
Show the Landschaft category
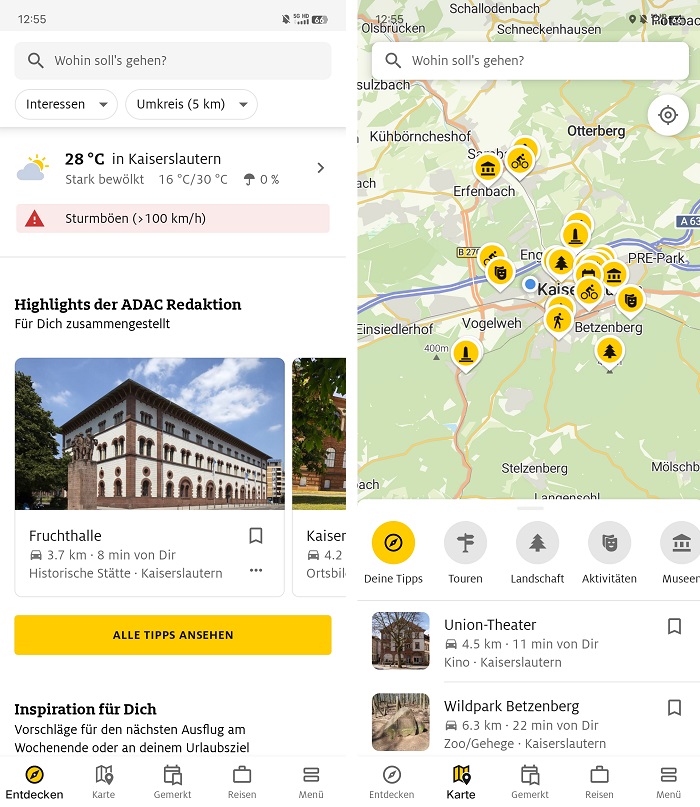(x=537, y=543)
